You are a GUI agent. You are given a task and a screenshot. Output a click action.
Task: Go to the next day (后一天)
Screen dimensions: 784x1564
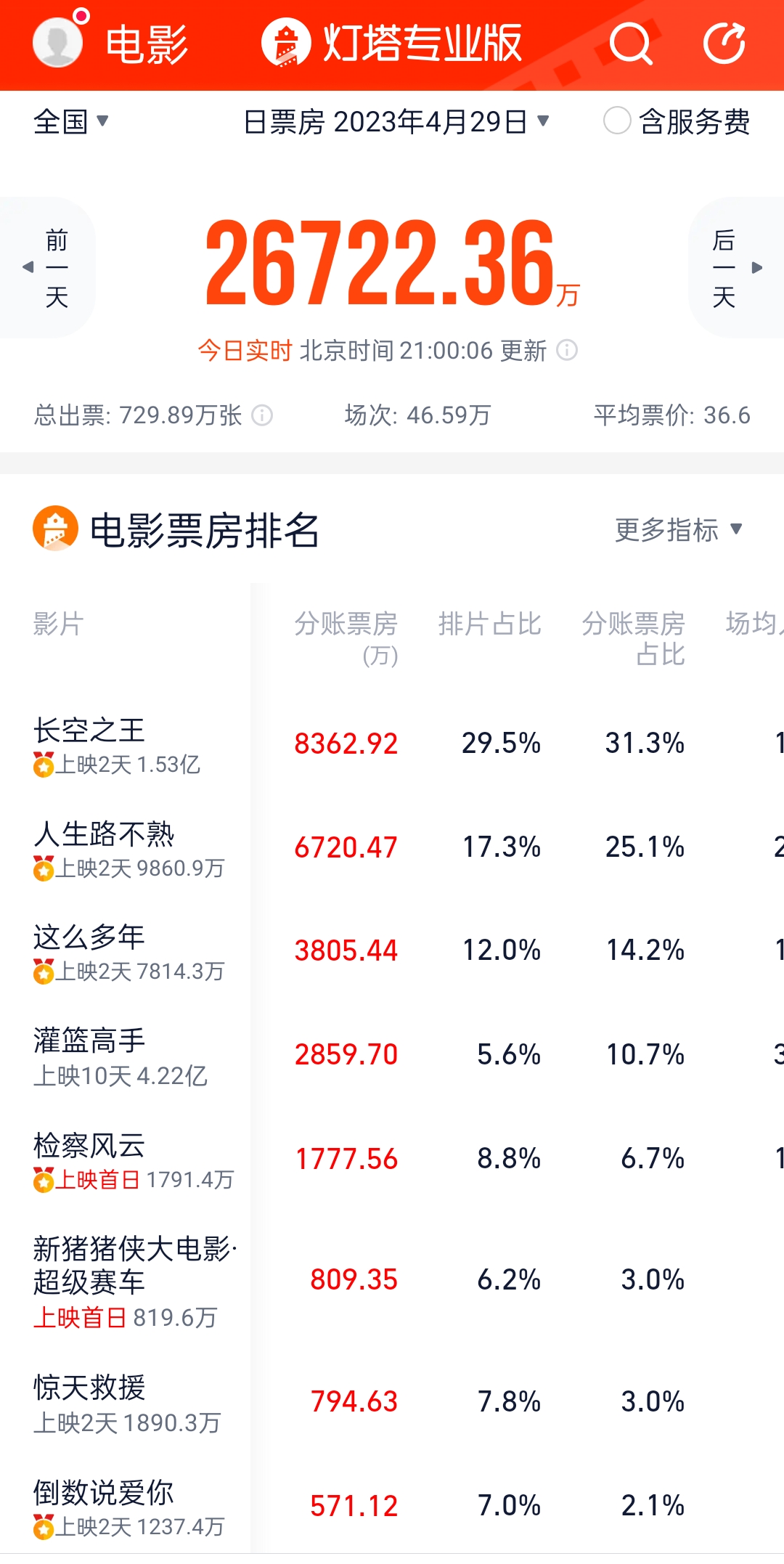735,267
